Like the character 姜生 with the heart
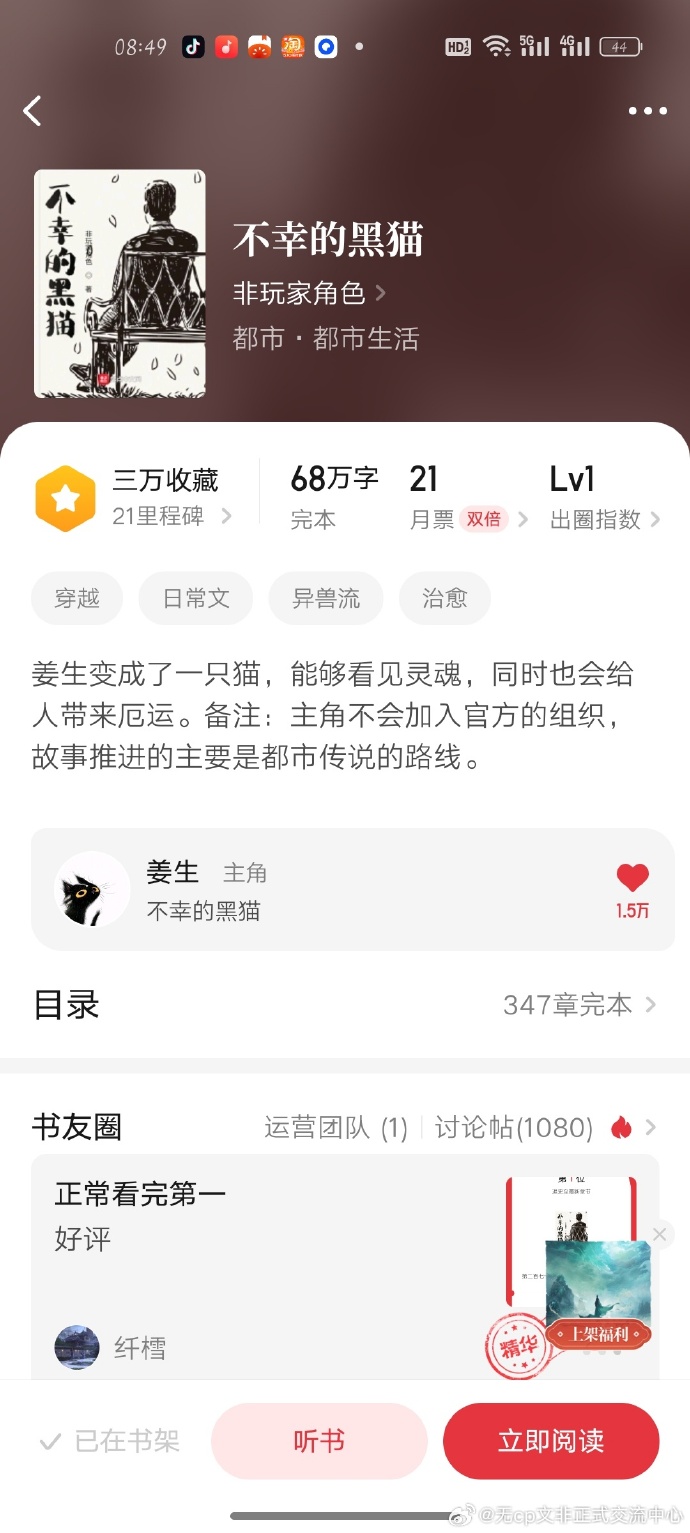 pyautogui.click(x=632, y=880)
